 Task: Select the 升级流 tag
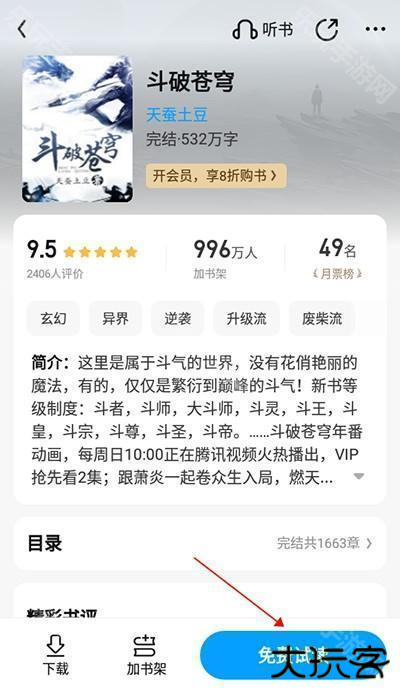click(246, 318)
